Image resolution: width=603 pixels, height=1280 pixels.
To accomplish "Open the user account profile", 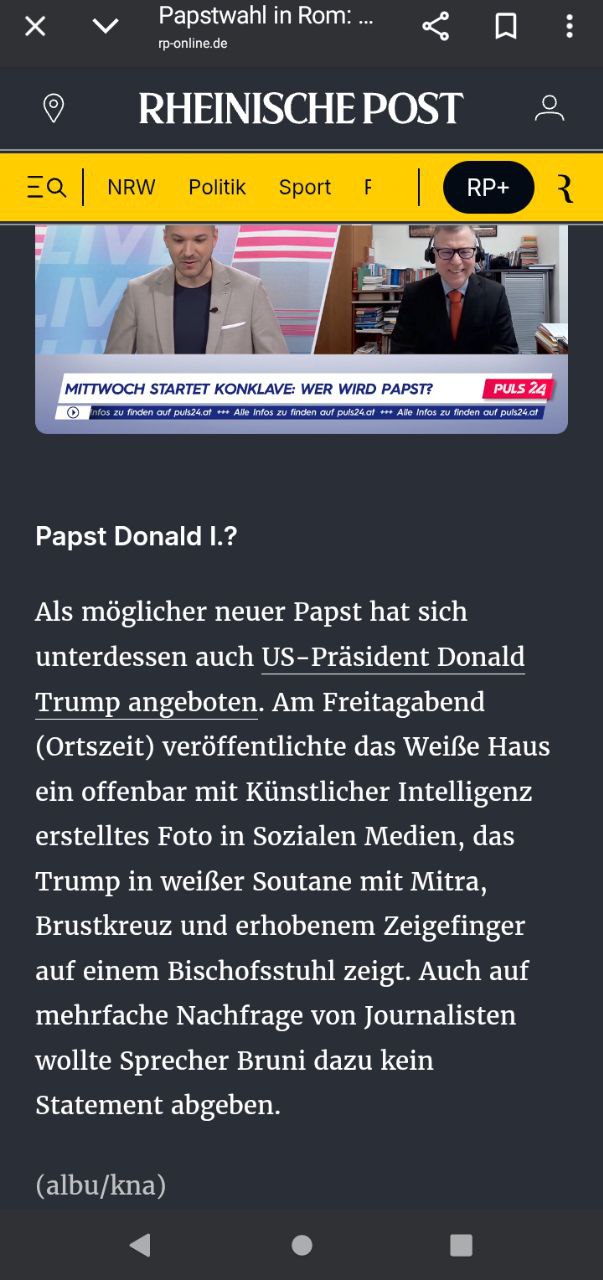I will point(549,108).
